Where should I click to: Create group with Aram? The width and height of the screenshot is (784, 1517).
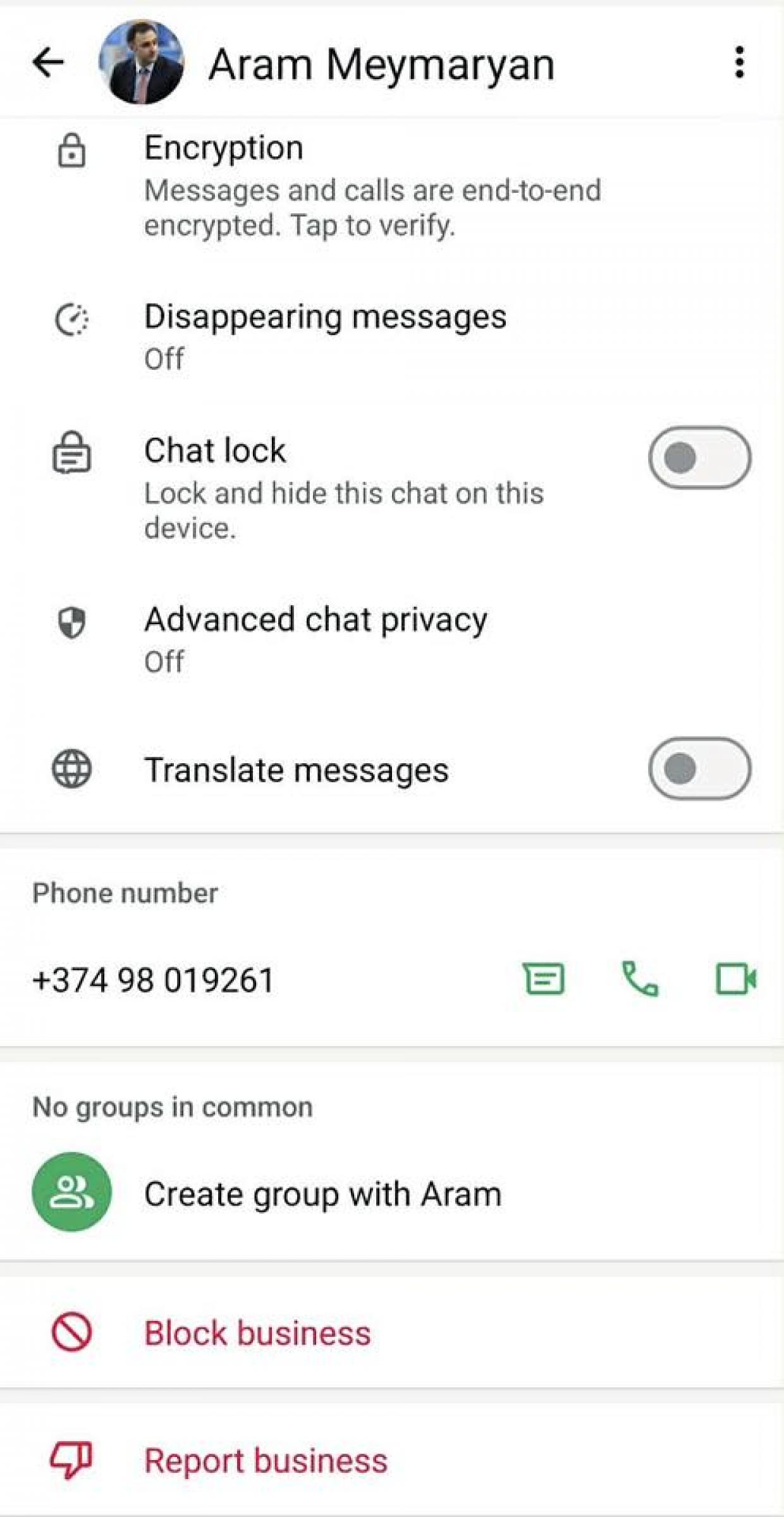322,1194
